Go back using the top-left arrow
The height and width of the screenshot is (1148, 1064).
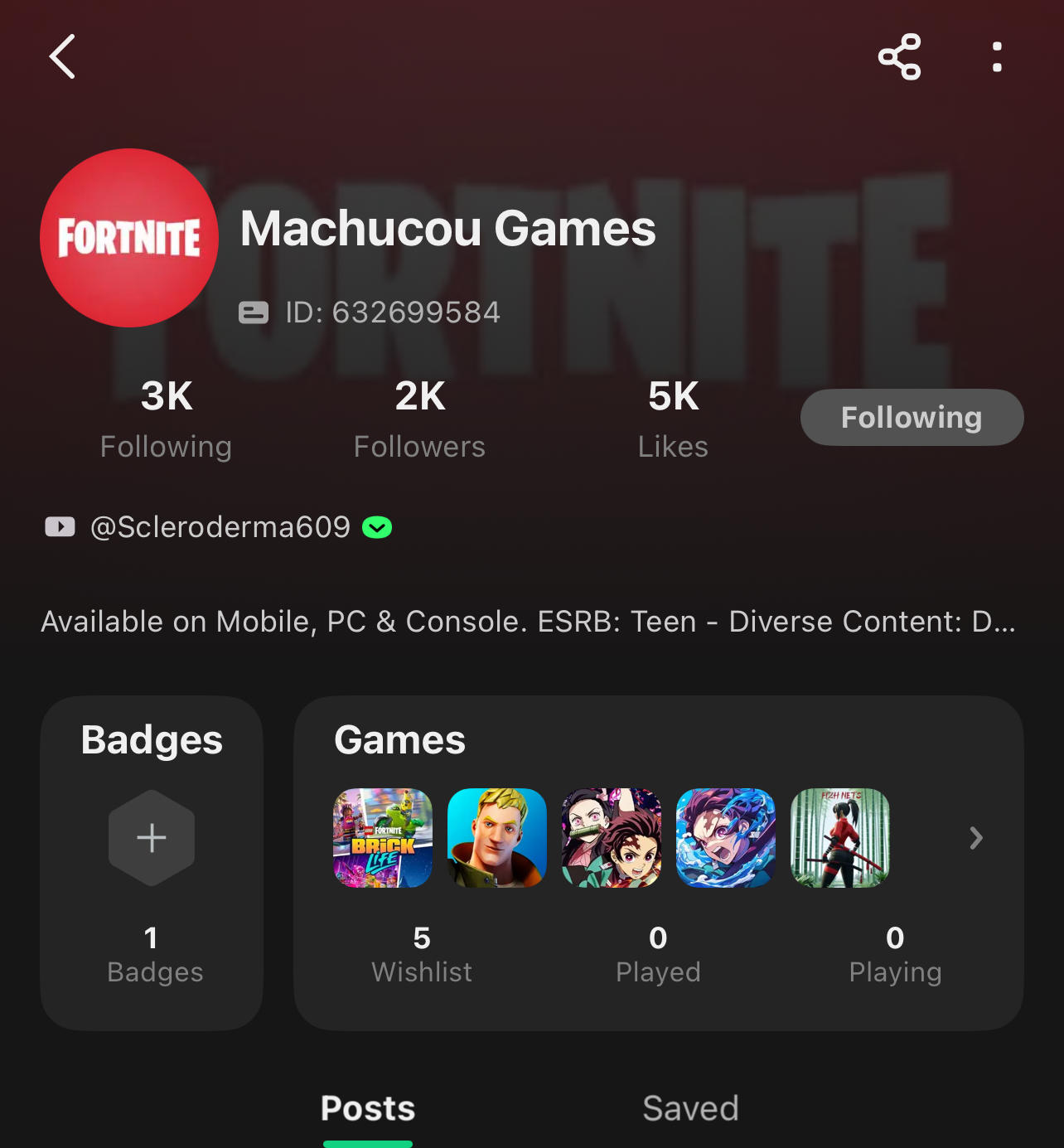[x=62, y=56]
